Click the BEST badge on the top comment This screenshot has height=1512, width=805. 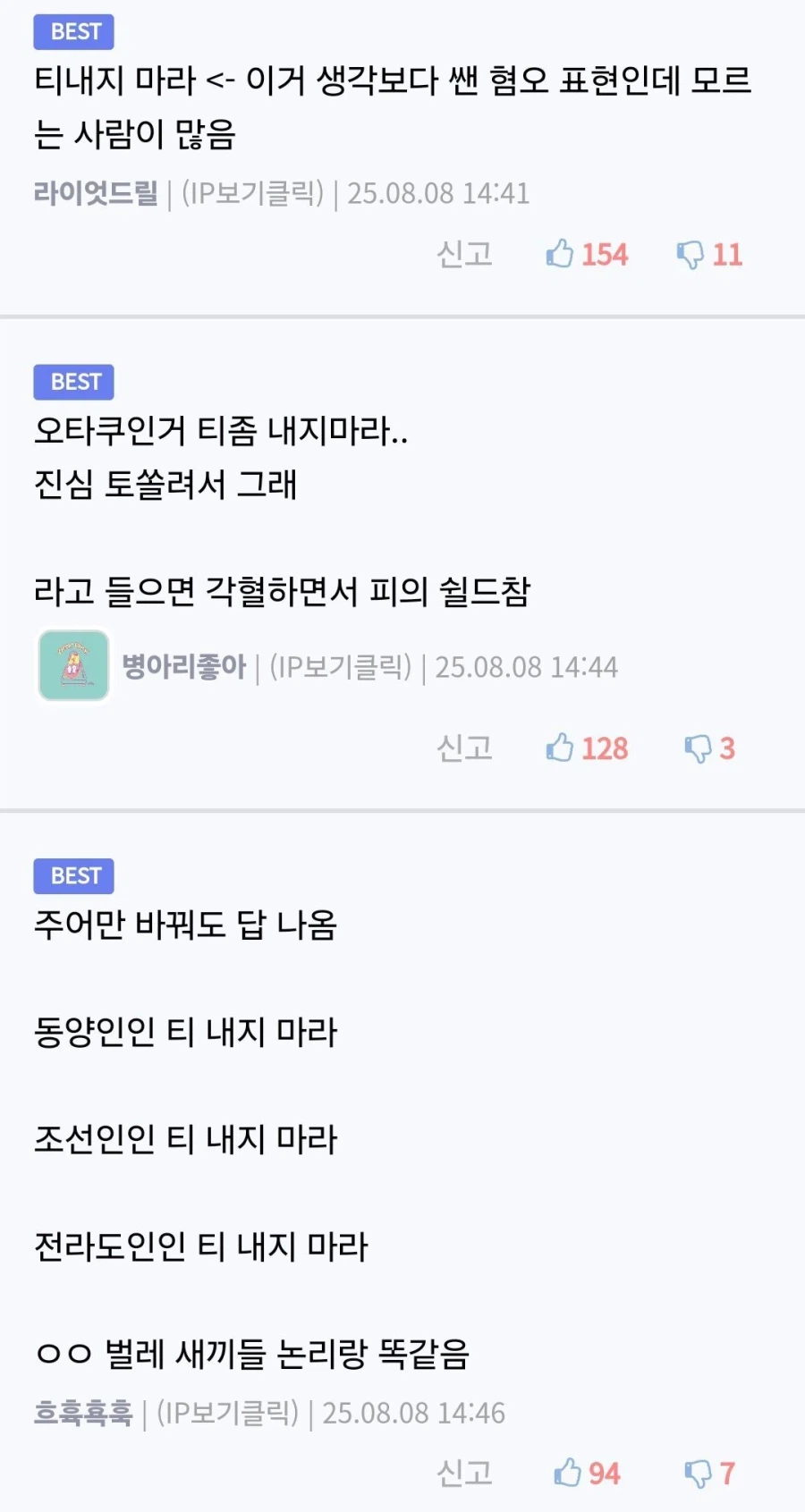coord(73,32)
